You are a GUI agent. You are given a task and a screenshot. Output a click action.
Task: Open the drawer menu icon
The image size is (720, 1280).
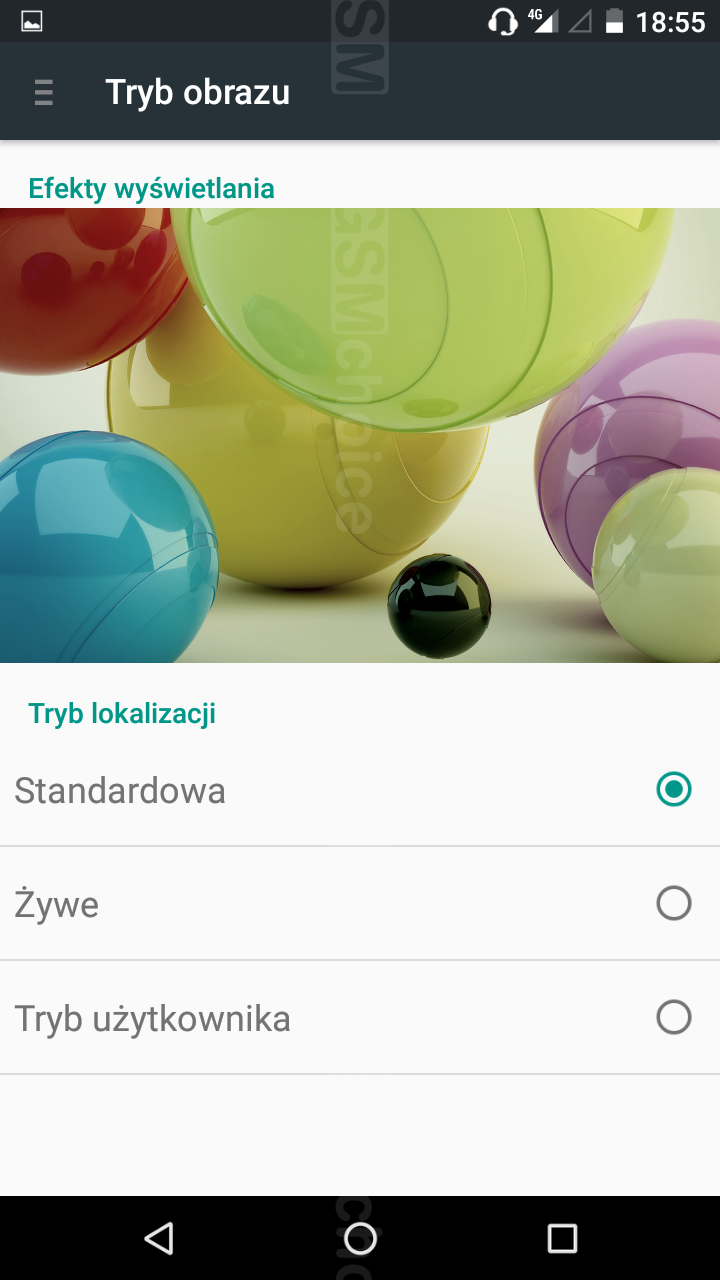point(43,93)
